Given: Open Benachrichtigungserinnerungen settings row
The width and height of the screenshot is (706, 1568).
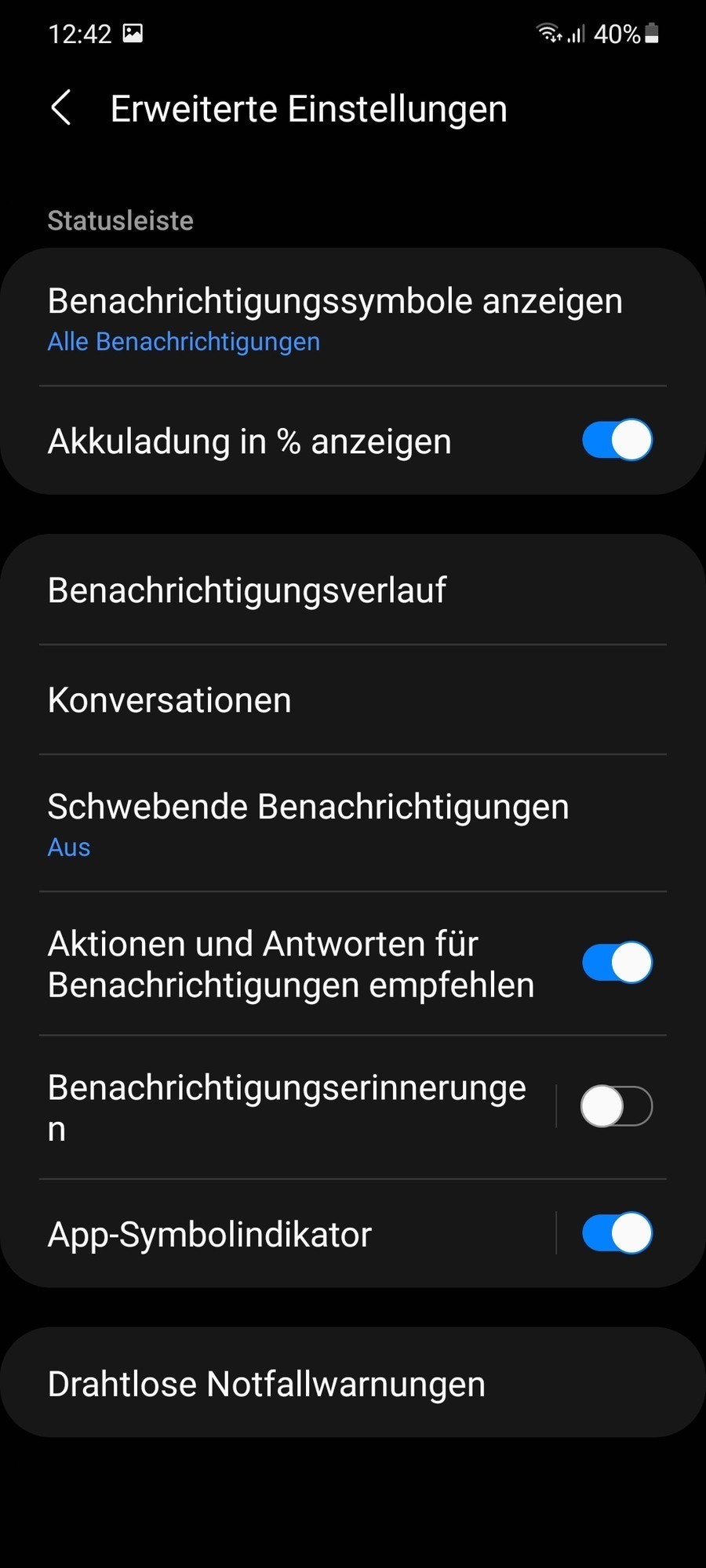Looking at the screenshot, I should click(x=287, y=1107).
